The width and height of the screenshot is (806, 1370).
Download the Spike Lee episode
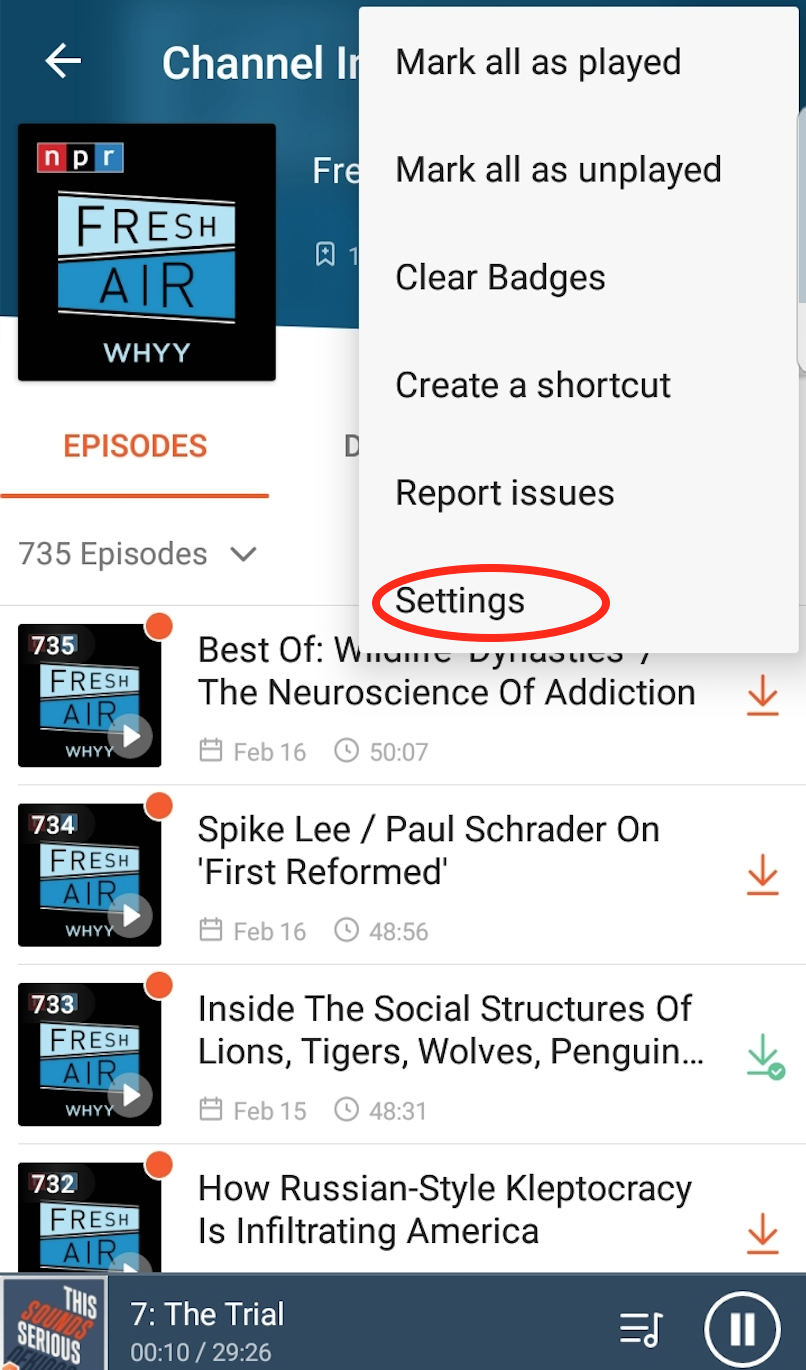click(x=763, y=875)
